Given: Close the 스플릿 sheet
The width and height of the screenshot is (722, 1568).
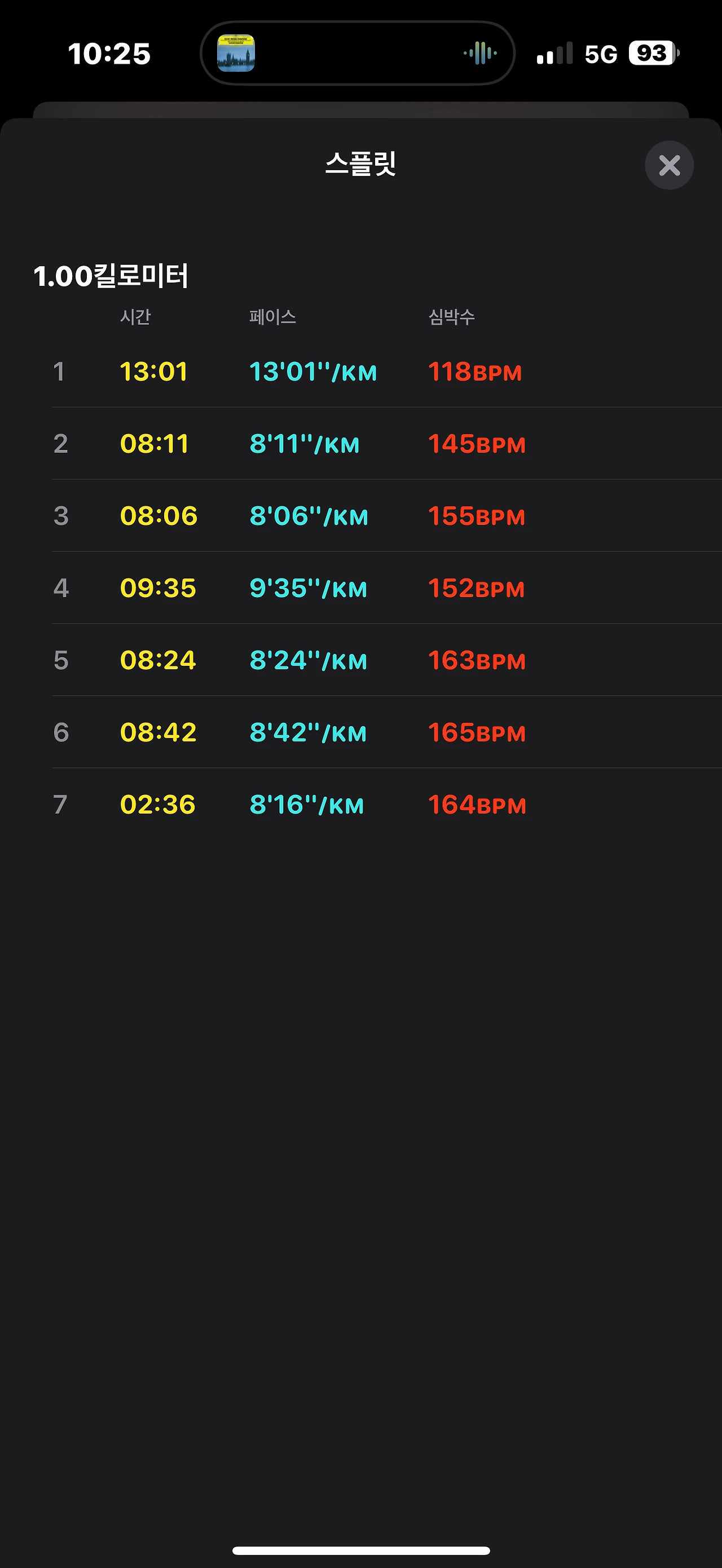Looking at the screenshot, I should click(x=668, y=166).
